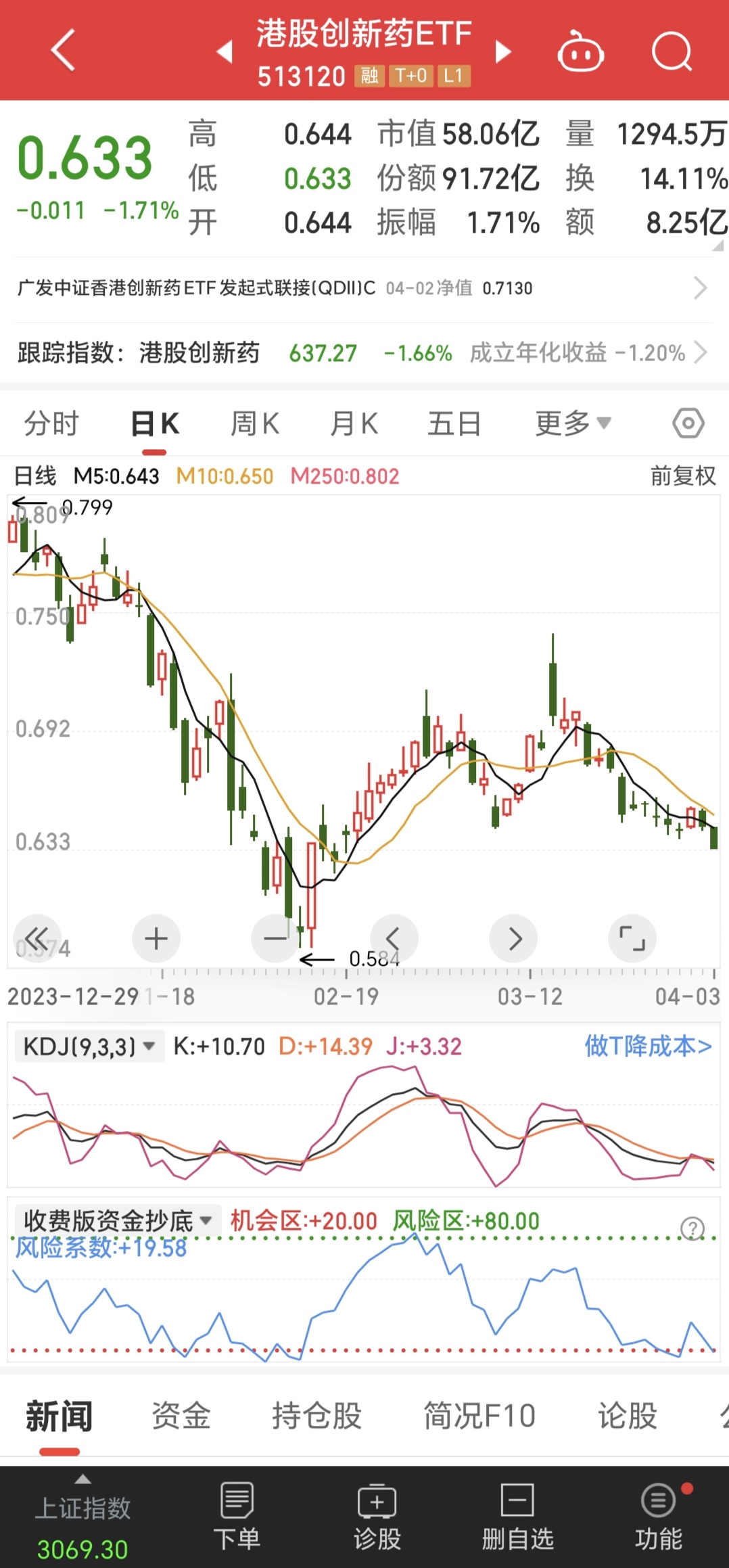Screen dimensions: 729x1568
Task: Zoom out on the candlestick chart
Action: pyautogui.click(x=275, y=938)
